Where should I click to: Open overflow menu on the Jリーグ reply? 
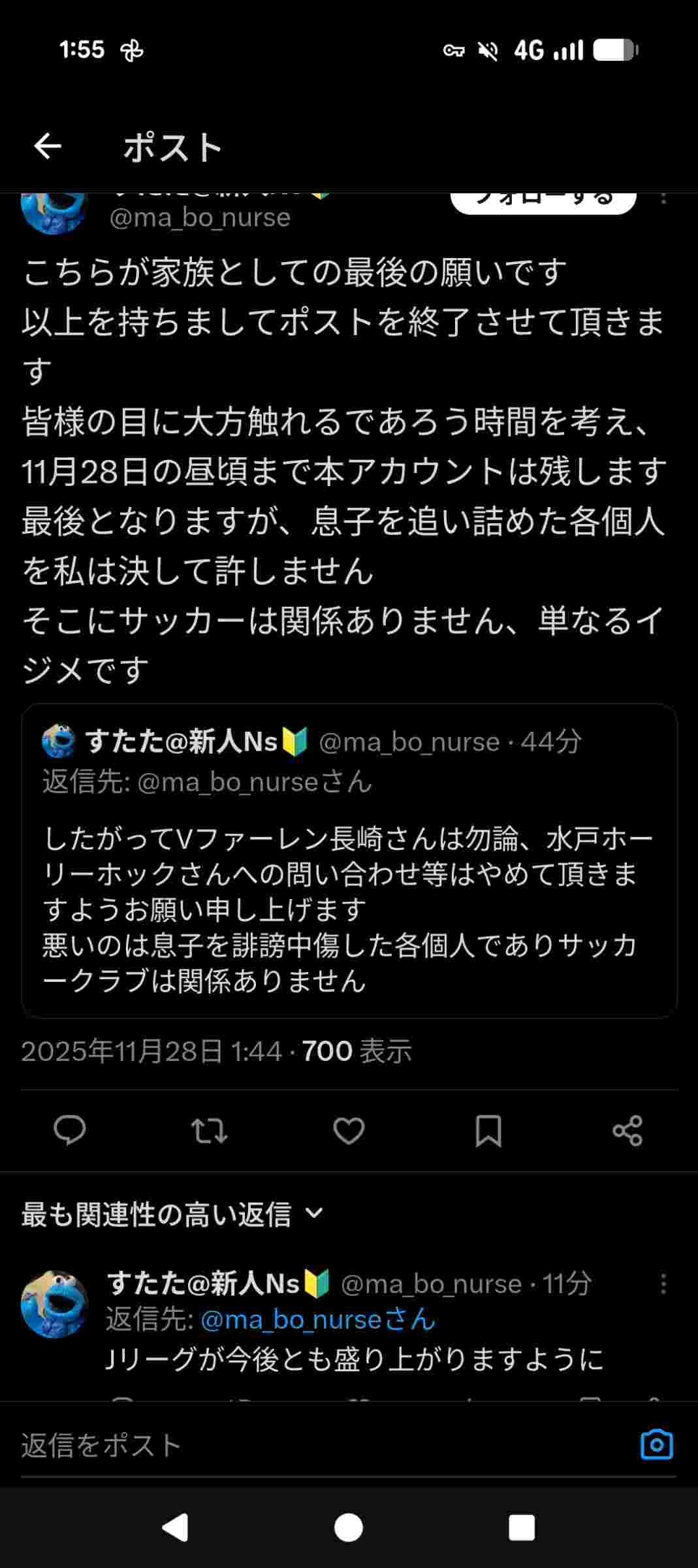tap(663, 1284)
